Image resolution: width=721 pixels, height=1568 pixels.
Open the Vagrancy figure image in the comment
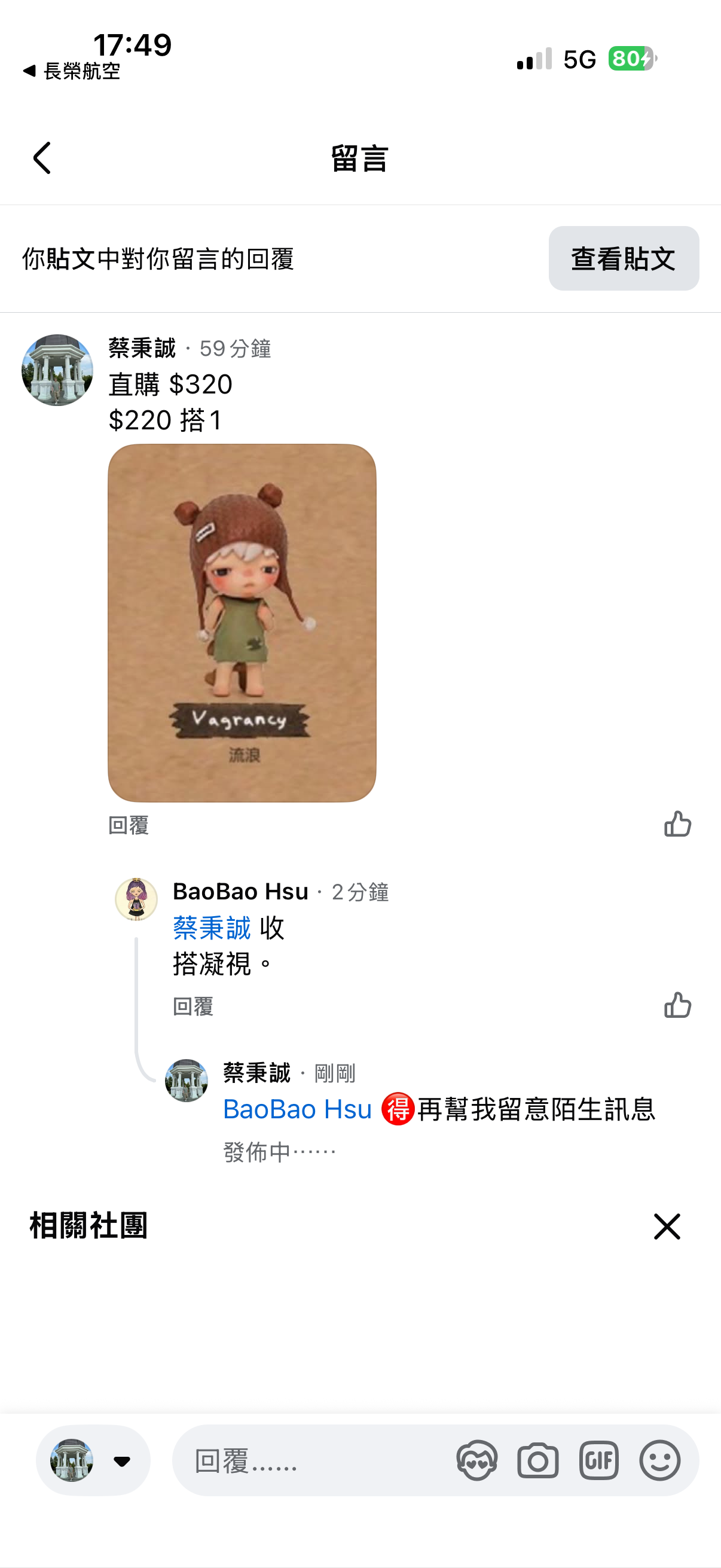(242, 622)
